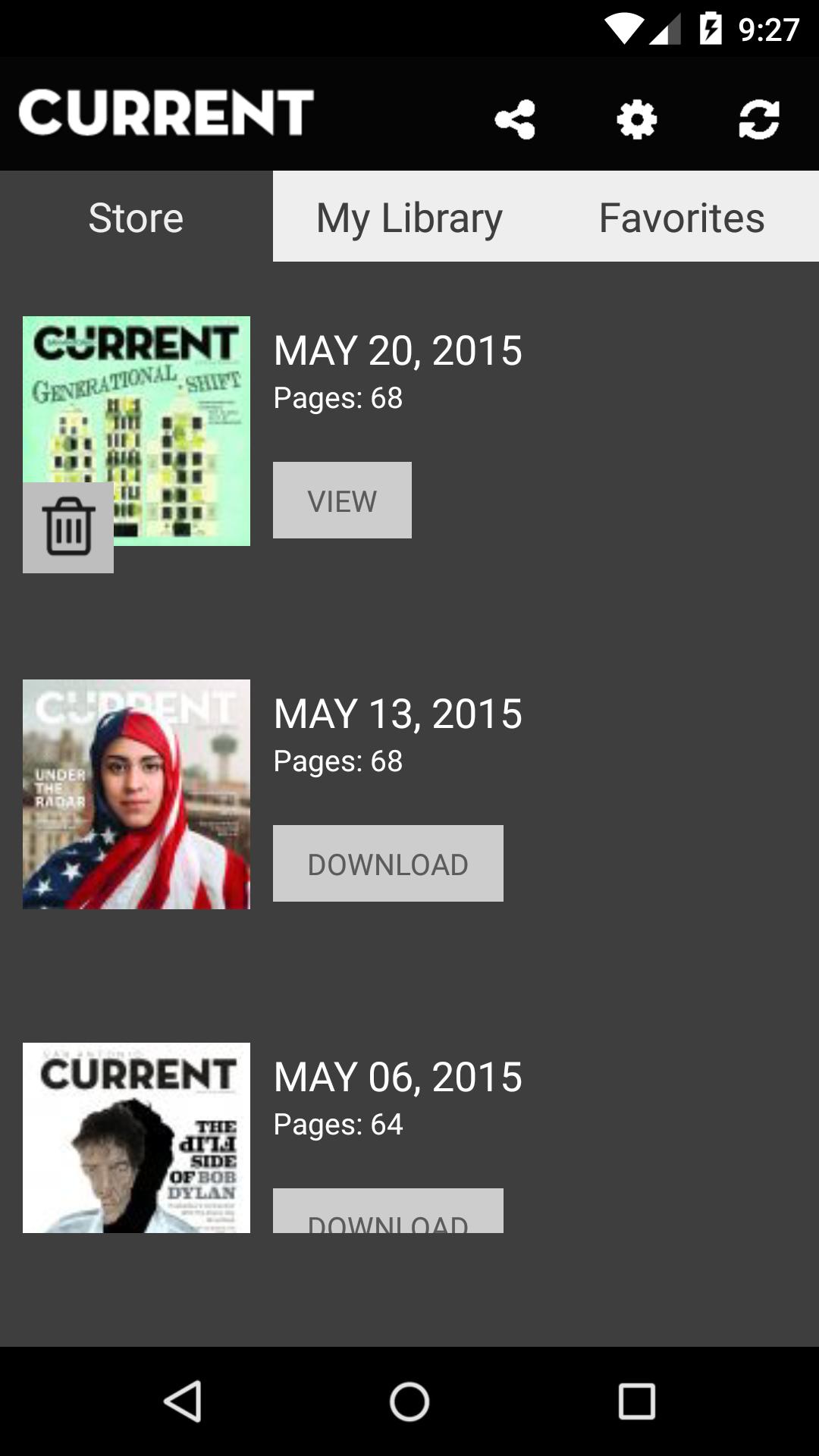Viewport: 819px width, 1456px height.
Task: Refresh the issue list
Action: point(758,120)
